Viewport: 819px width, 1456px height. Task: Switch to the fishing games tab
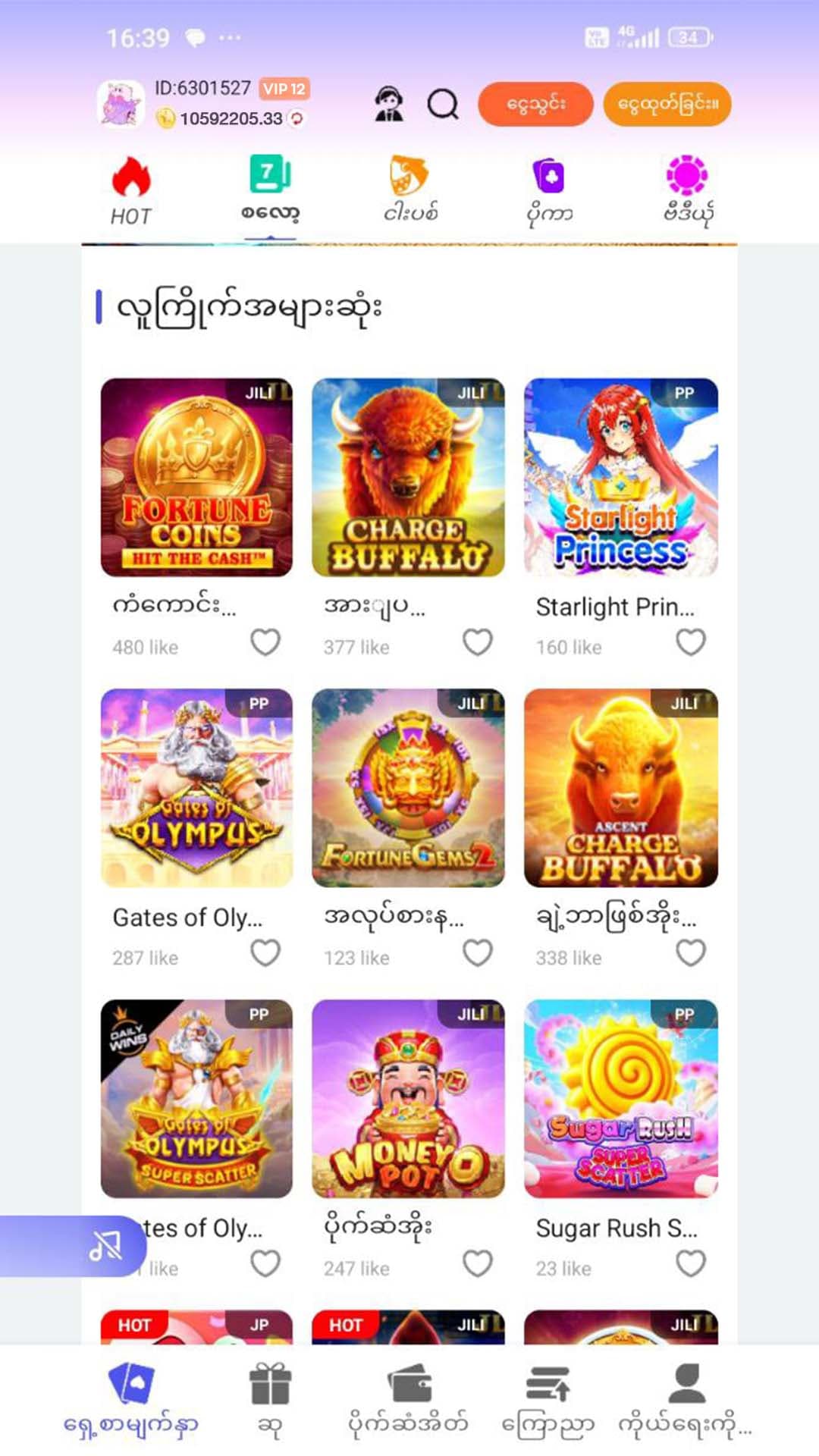click(x=409, y=190)
